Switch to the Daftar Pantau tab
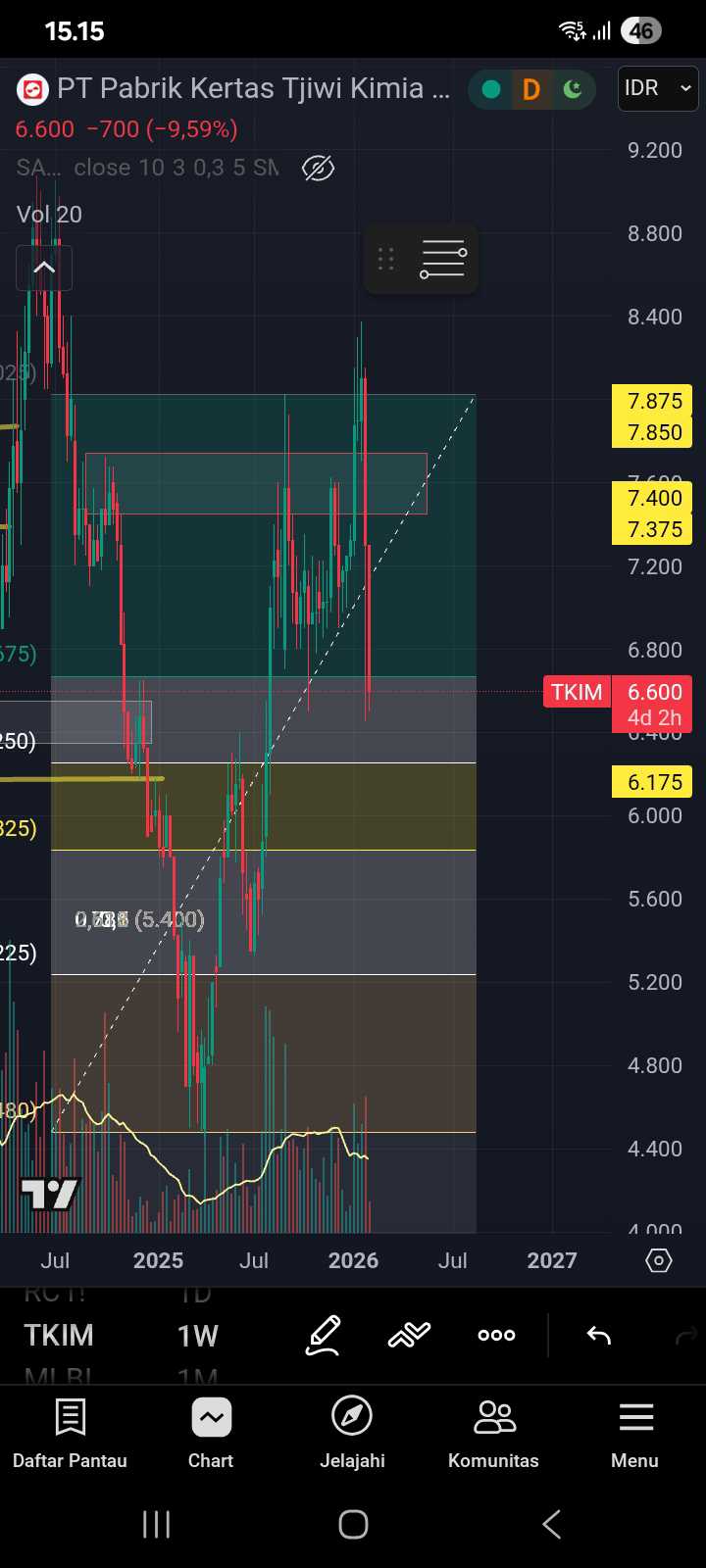Screen dimensions: 706x1568 70,1433
